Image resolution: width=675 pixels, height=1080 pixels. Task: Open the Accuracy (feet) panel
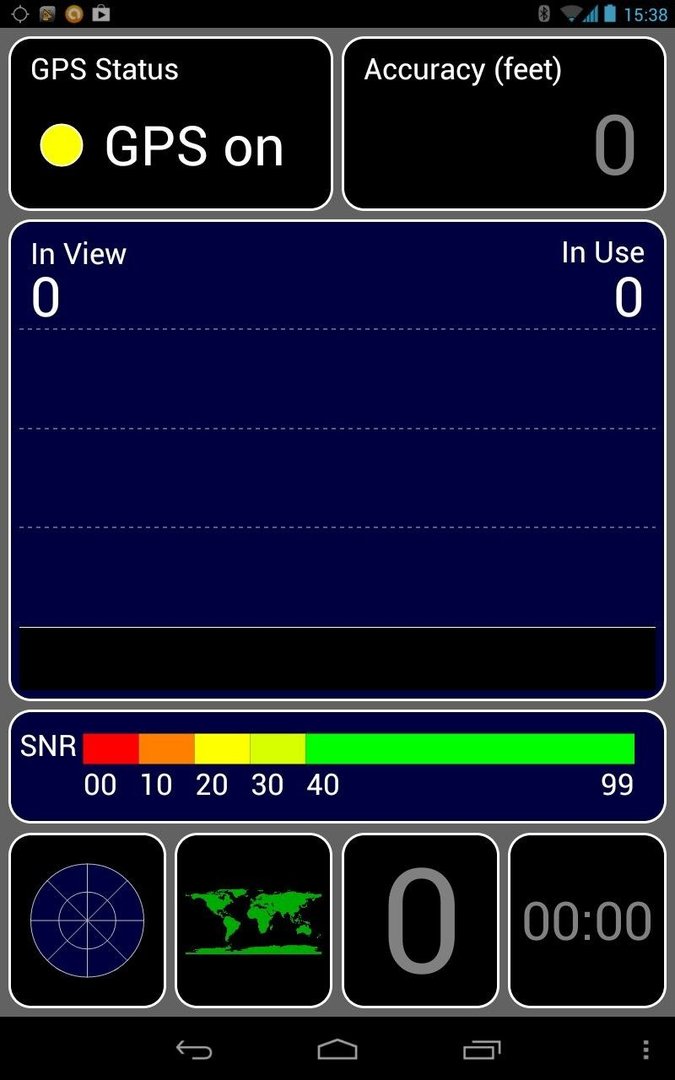click(x=504, y=123)
